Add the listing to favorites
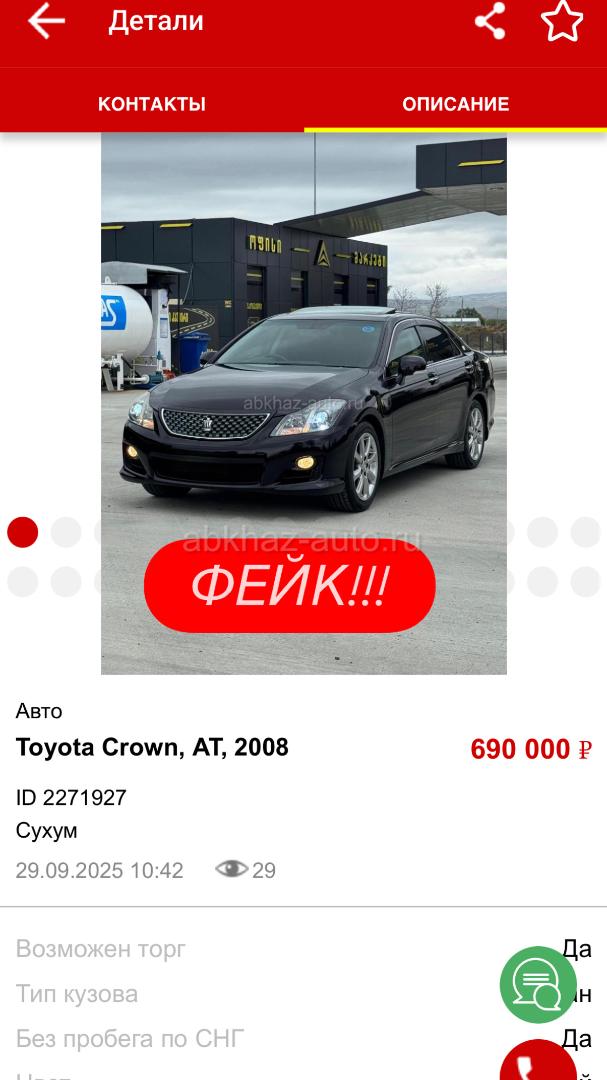The width and height of the screenshot is (607, 1080). click(562, 21)
